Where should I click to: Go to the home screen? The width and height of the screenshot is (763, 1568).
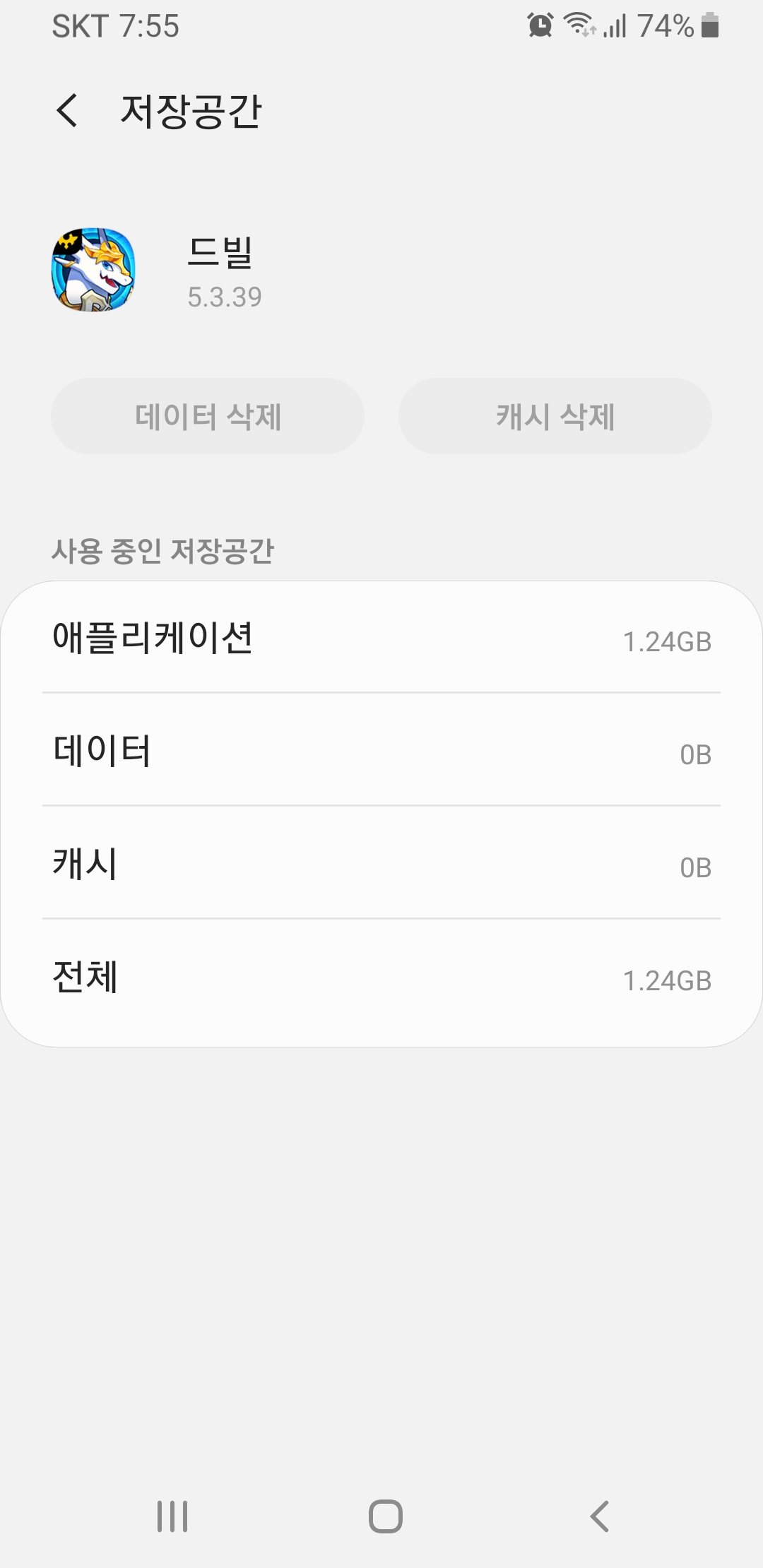pyautogui.click(x=385, y=1516)
